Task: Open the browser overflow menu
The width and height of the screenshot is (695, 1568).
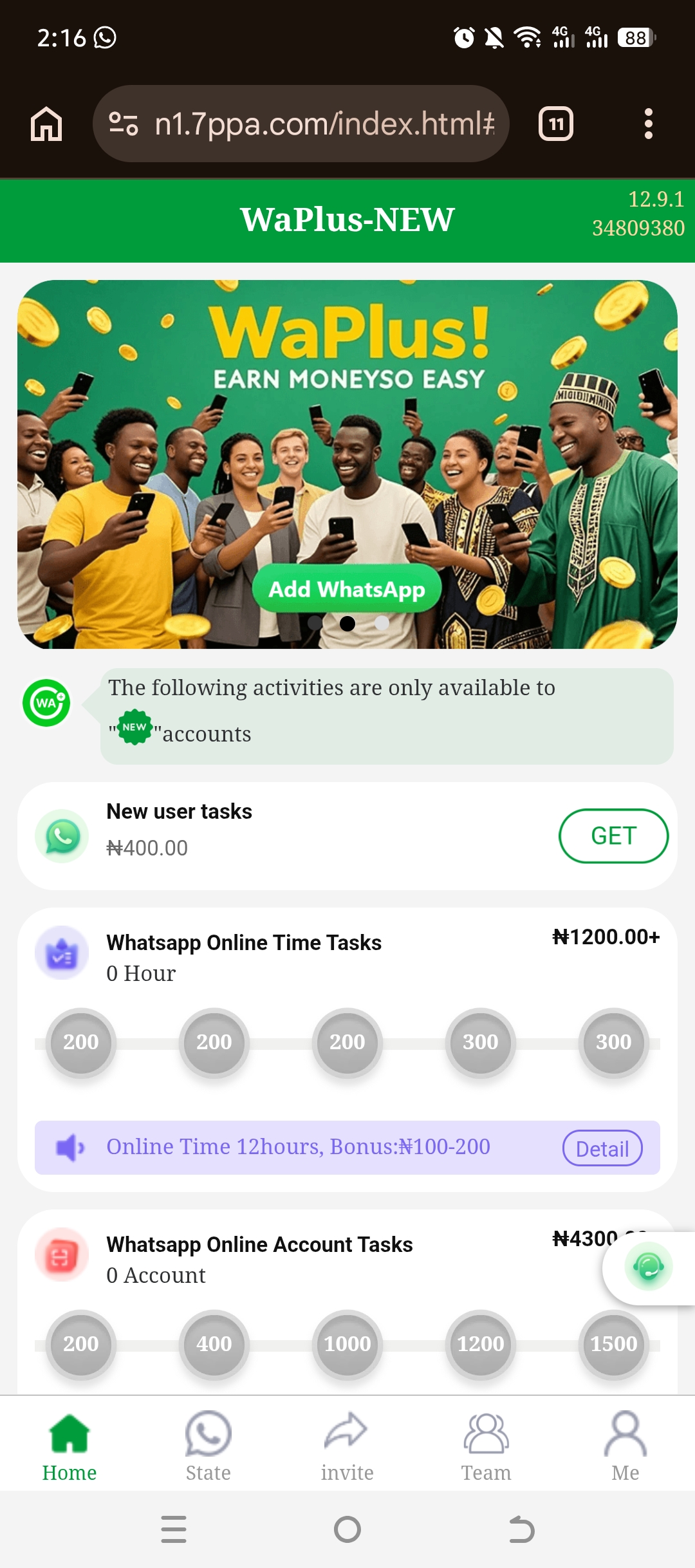Action: coord(648,124)
